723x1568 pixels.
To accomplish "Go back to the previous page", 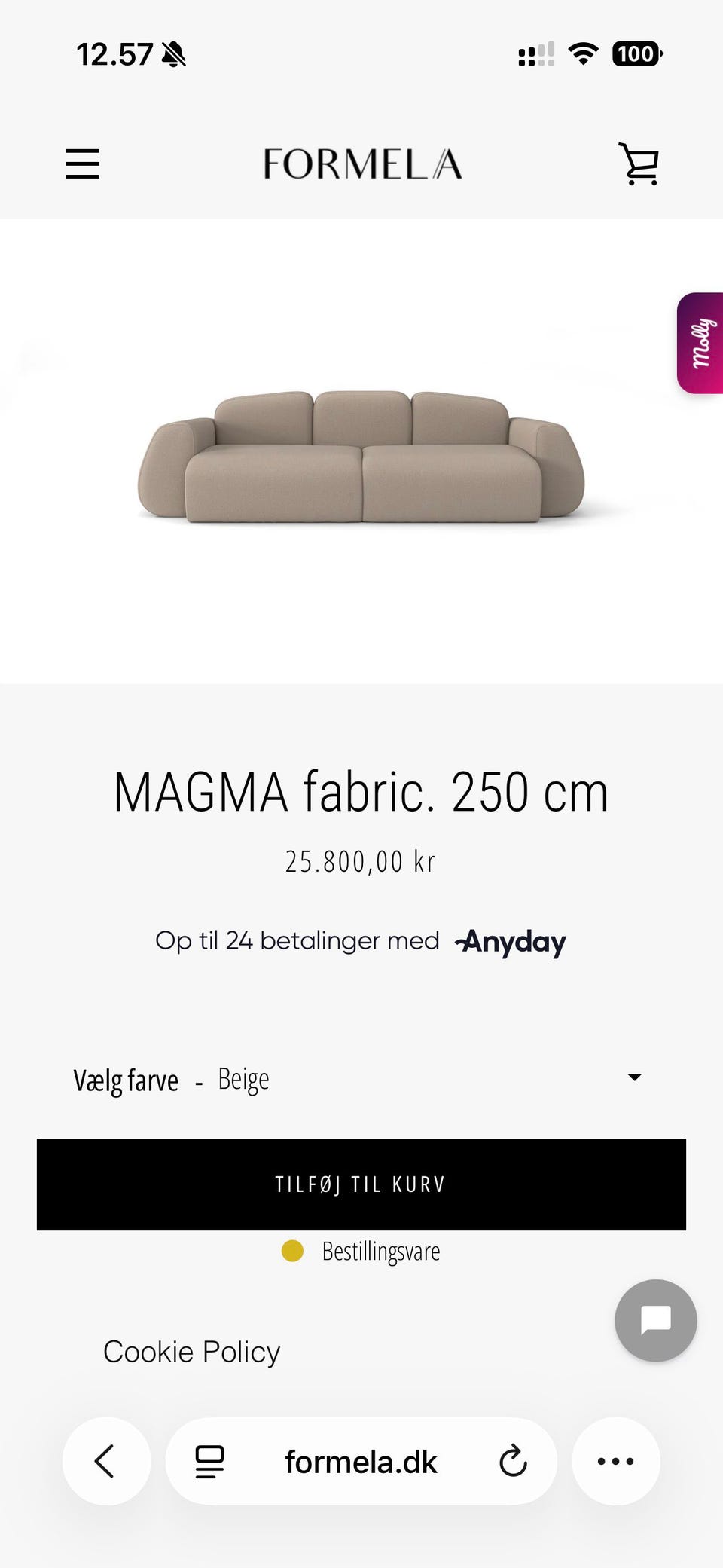I will 105,1461.
